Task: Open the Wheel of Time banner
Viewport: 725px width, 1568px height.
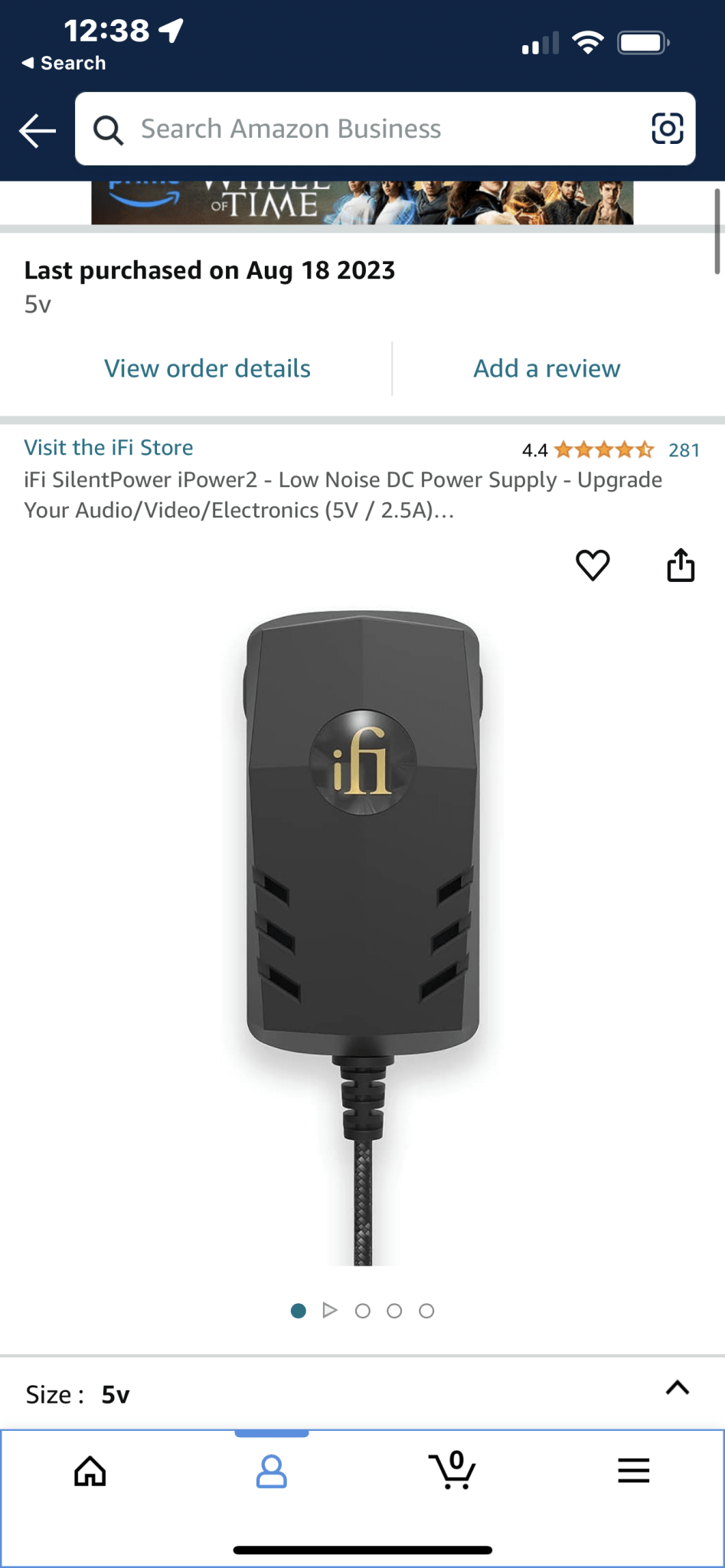Action: pyautogui.click(x=362, y=202)
